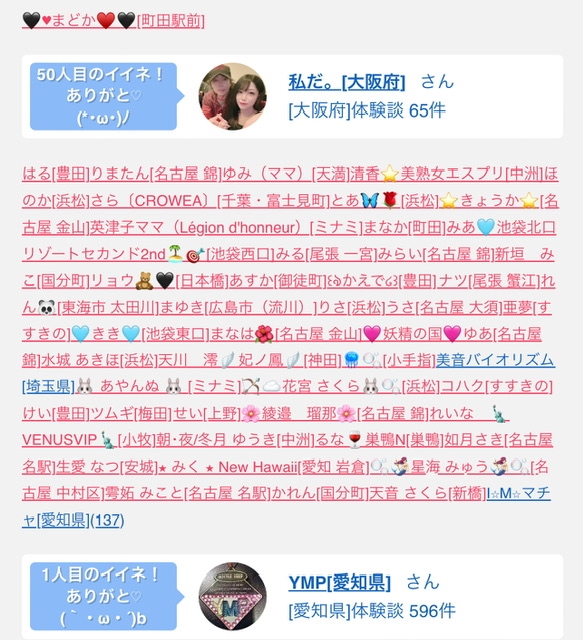Open the 天音 さくら[新橋] link
The image size is (583, 640).
coord(427,493)
